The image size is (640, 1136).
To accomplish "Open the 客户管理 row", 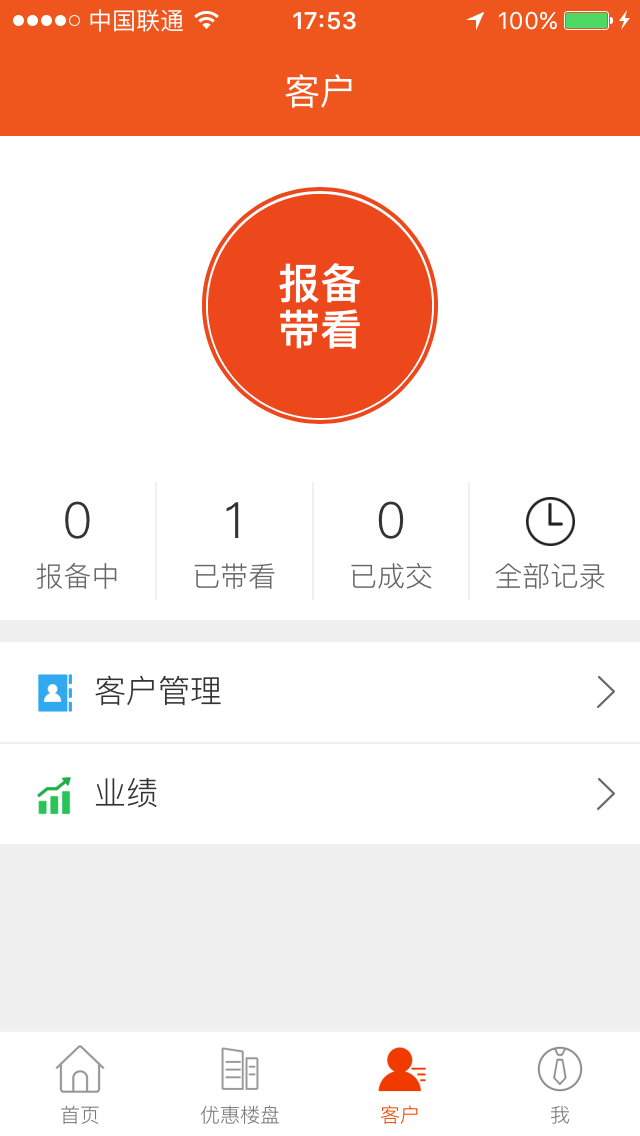I will click(320, 692).
